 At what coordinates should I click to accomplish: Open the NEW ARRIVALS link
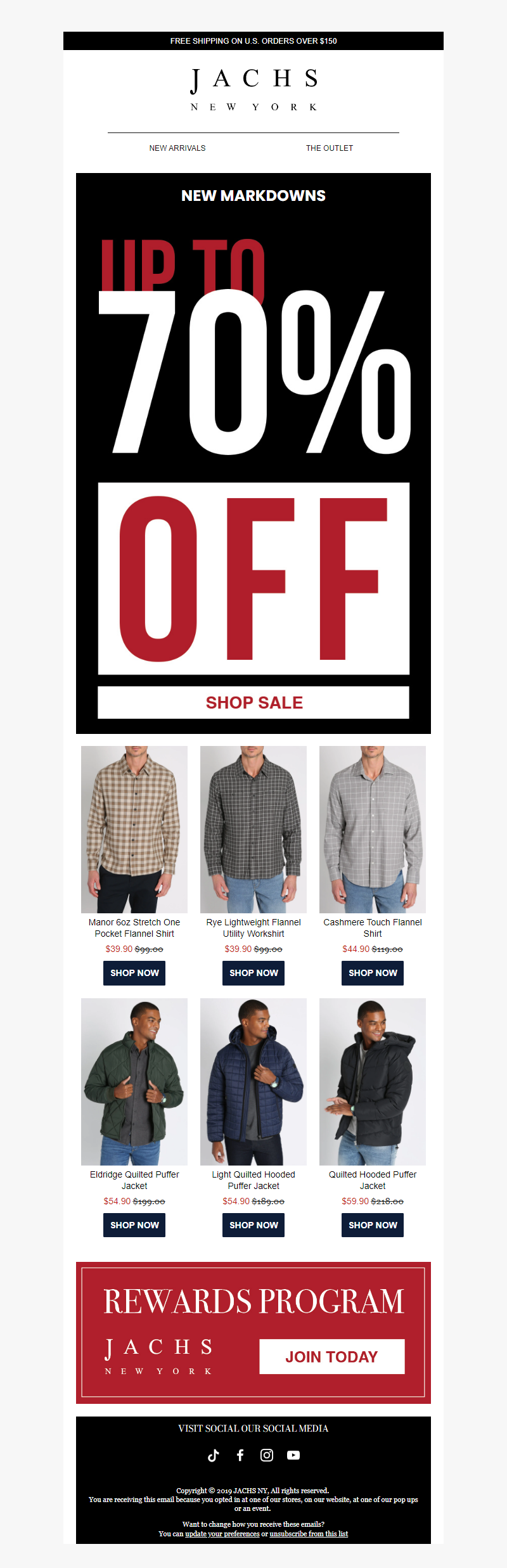(x=177, y=148)
